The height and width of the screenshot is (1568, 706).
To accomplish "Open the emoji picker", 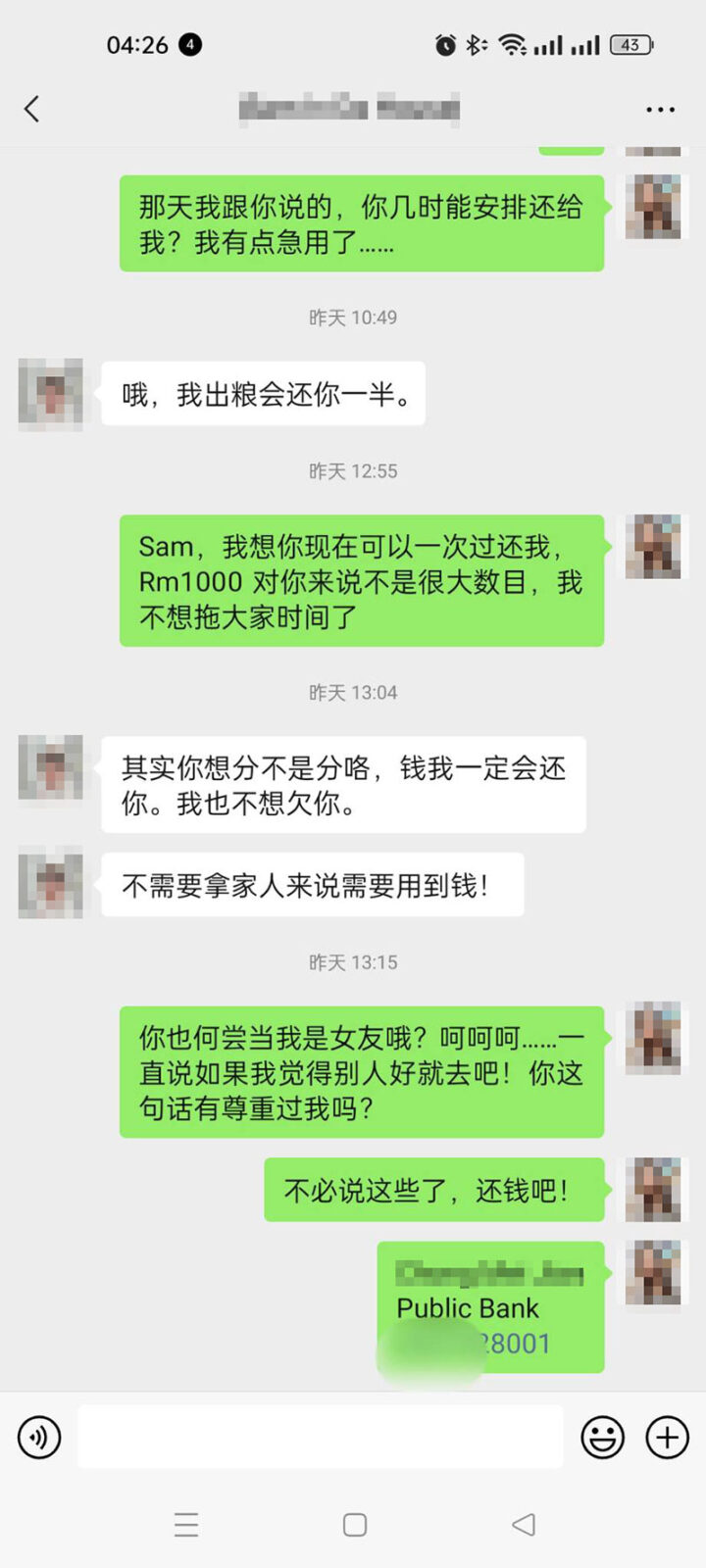I will click(602, 1438).
